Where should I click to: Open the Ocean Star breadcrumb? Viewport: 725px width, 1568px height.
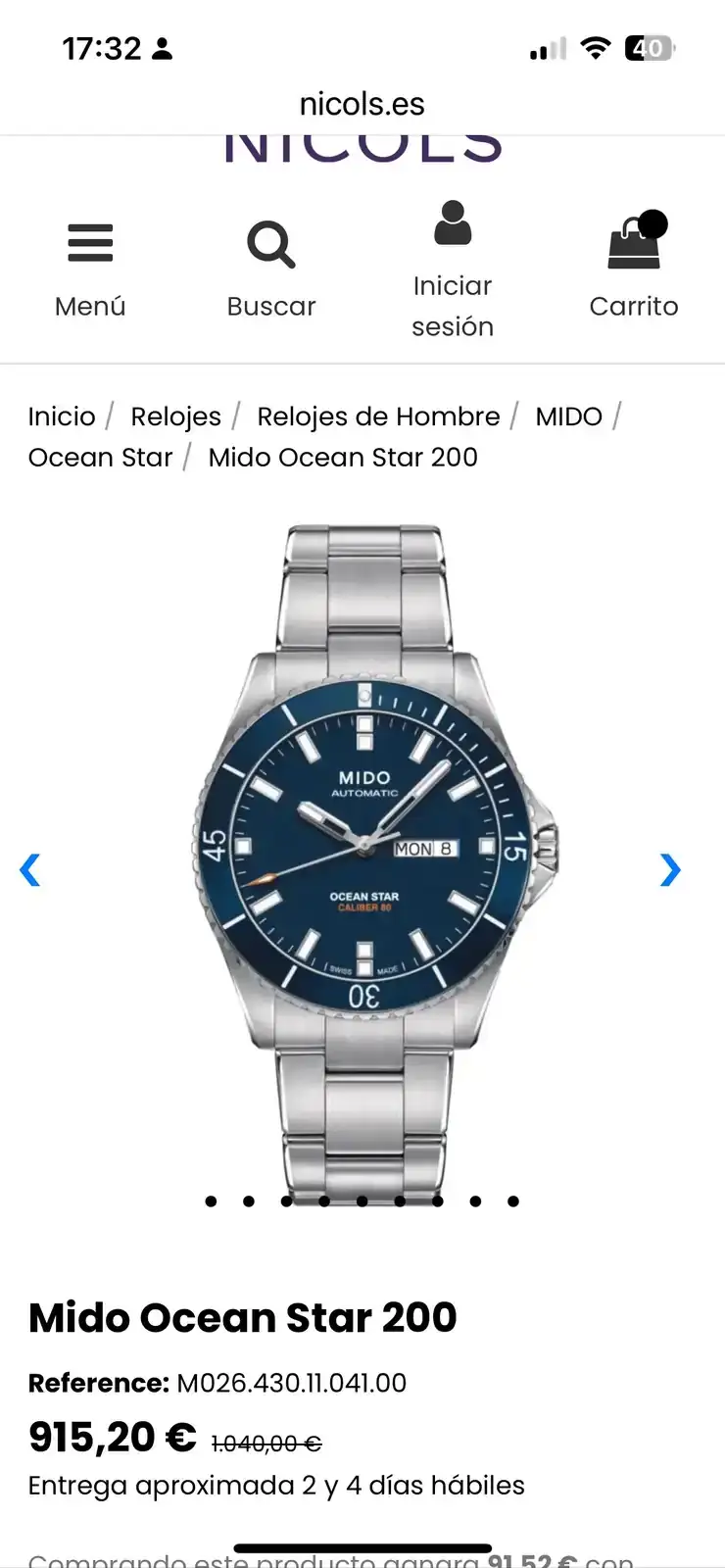click(x=100, y=458)
